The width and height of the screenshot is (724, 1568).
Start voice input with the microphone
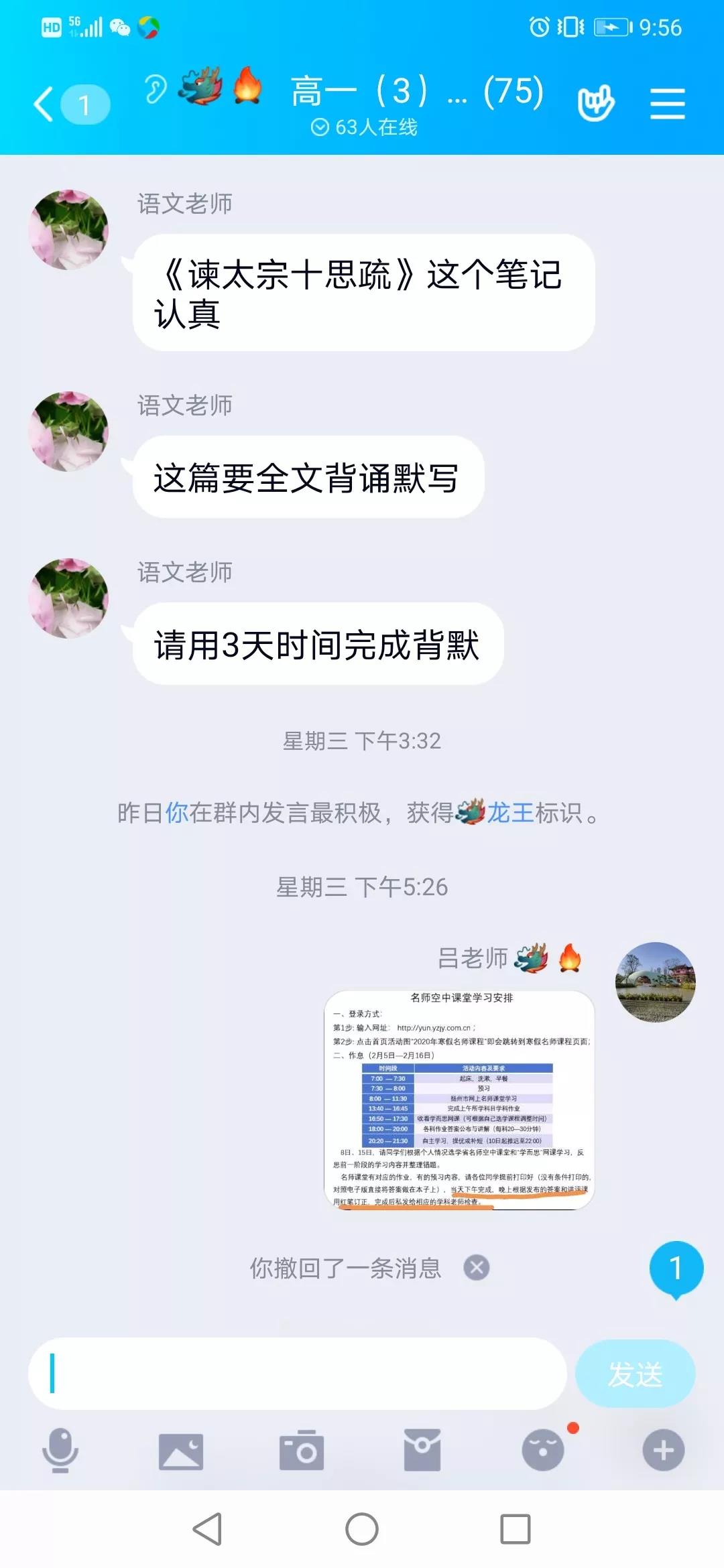(x=60, y=1450)
